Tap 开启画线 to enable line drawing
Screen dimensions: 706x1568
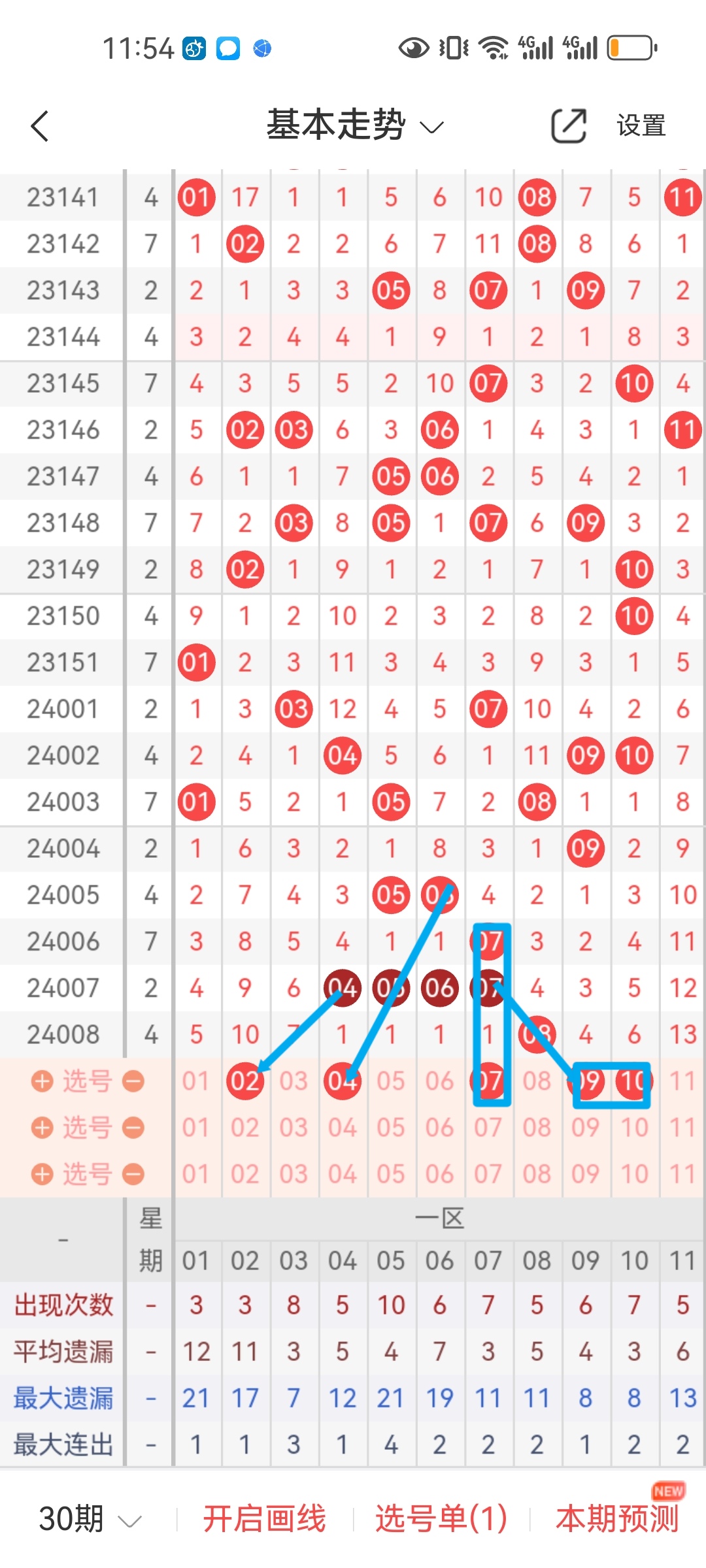click(264, 1518)
